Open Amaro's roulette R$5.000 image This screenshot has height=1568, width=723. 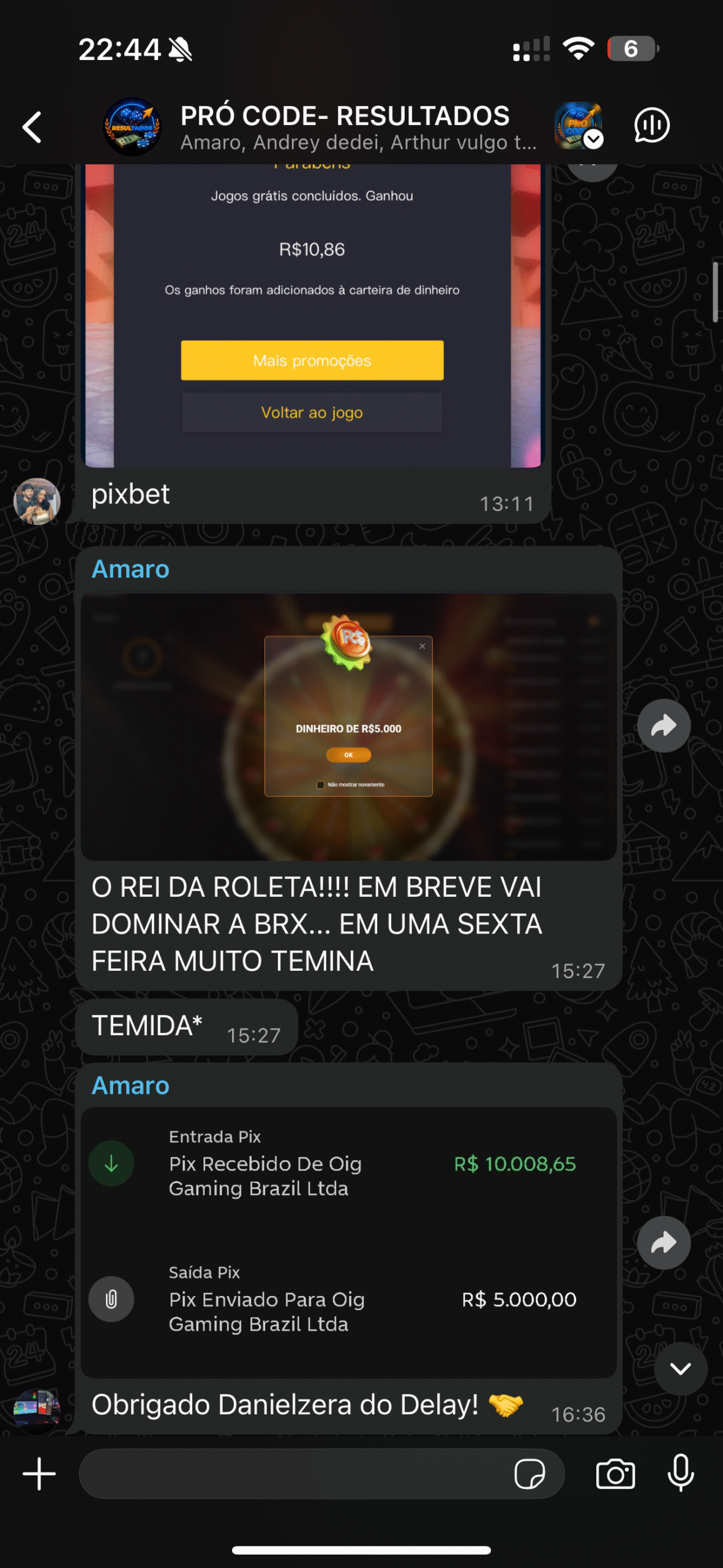pyautogui.click(x=348, y=726)
